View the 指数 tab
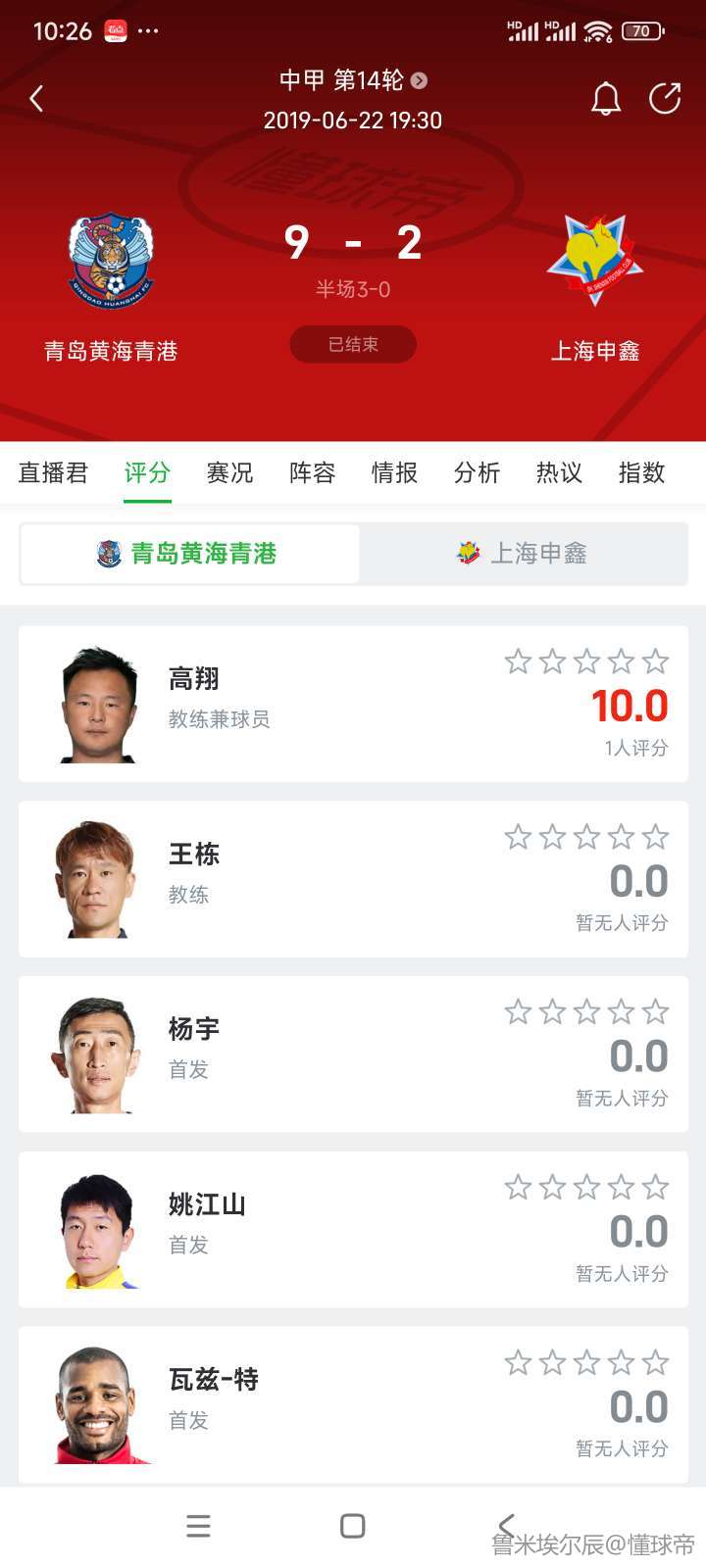 [641, 472]
